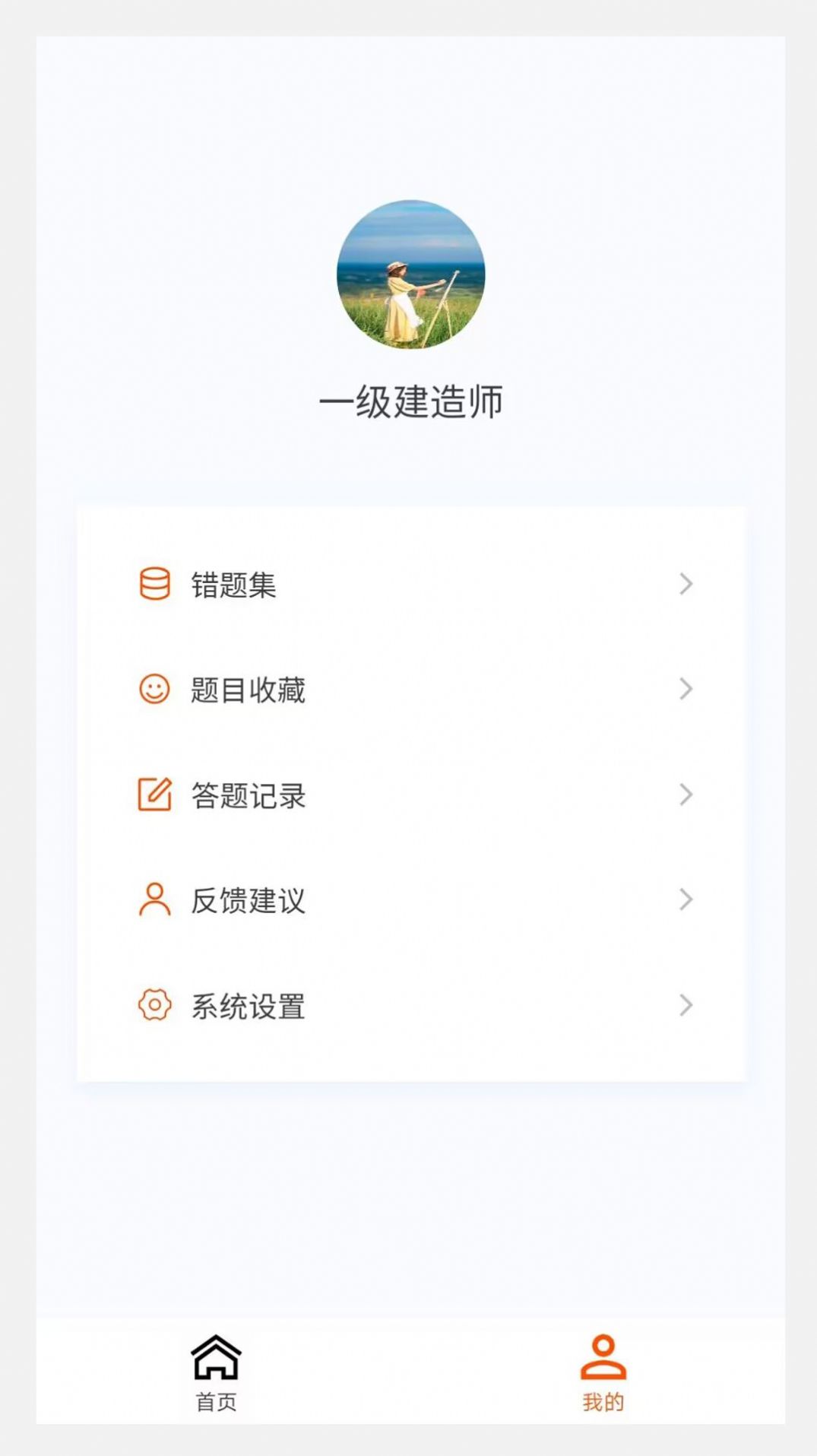
Task: Expand the 错题集 row chevron
Action: [x=686, y=584]
